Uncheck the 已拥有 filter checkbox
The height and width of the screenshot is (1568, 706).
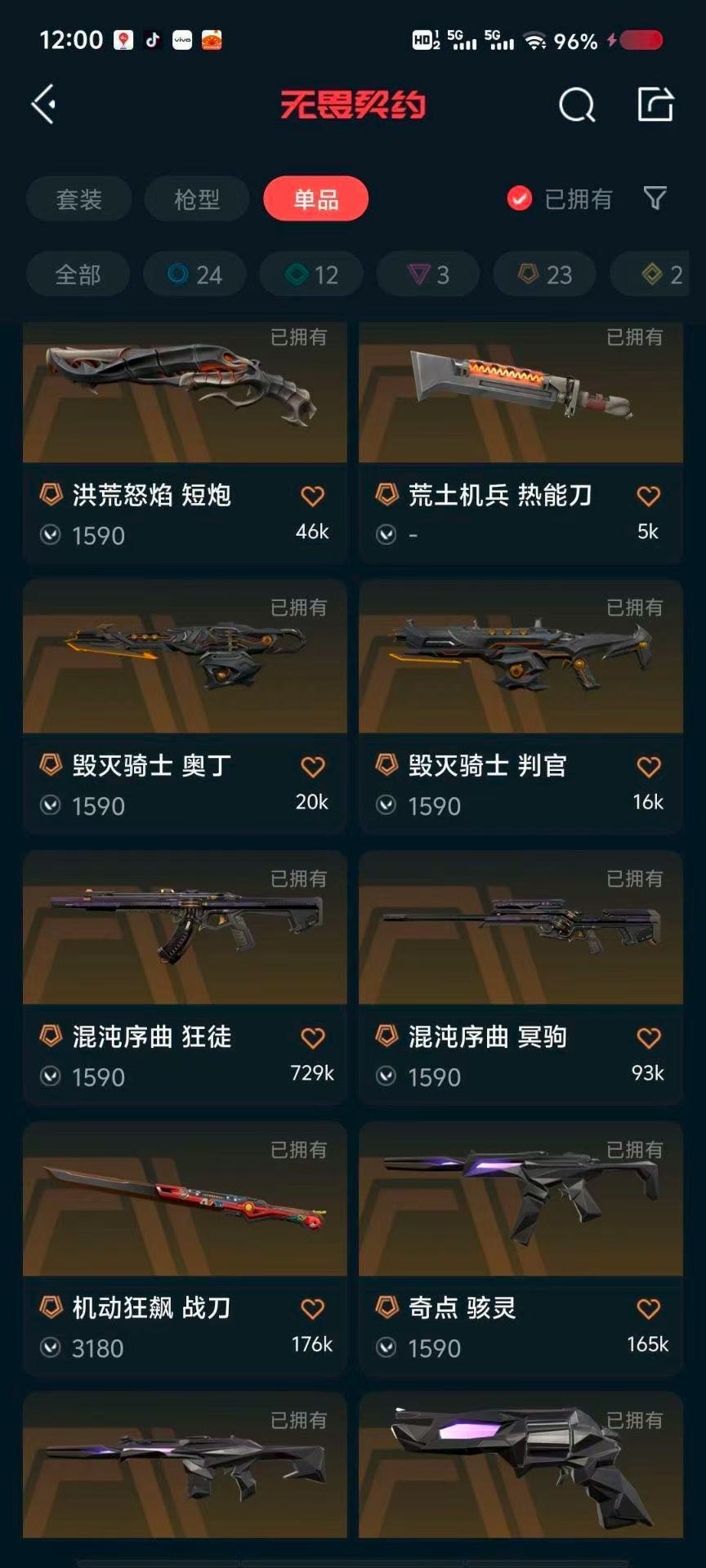pos(520,198)
